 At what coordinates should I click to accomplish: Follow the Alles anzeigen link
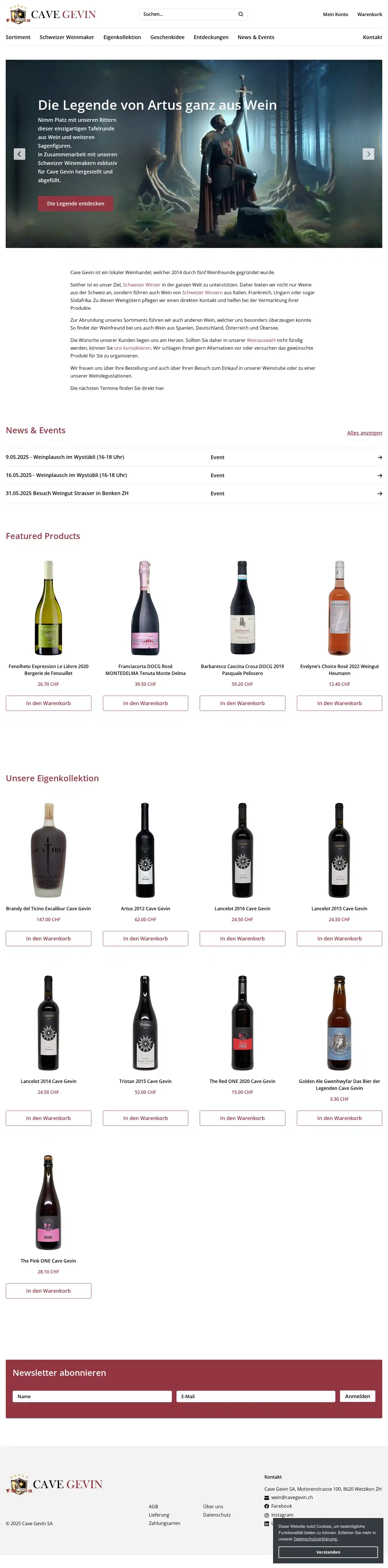pos(364,433)
